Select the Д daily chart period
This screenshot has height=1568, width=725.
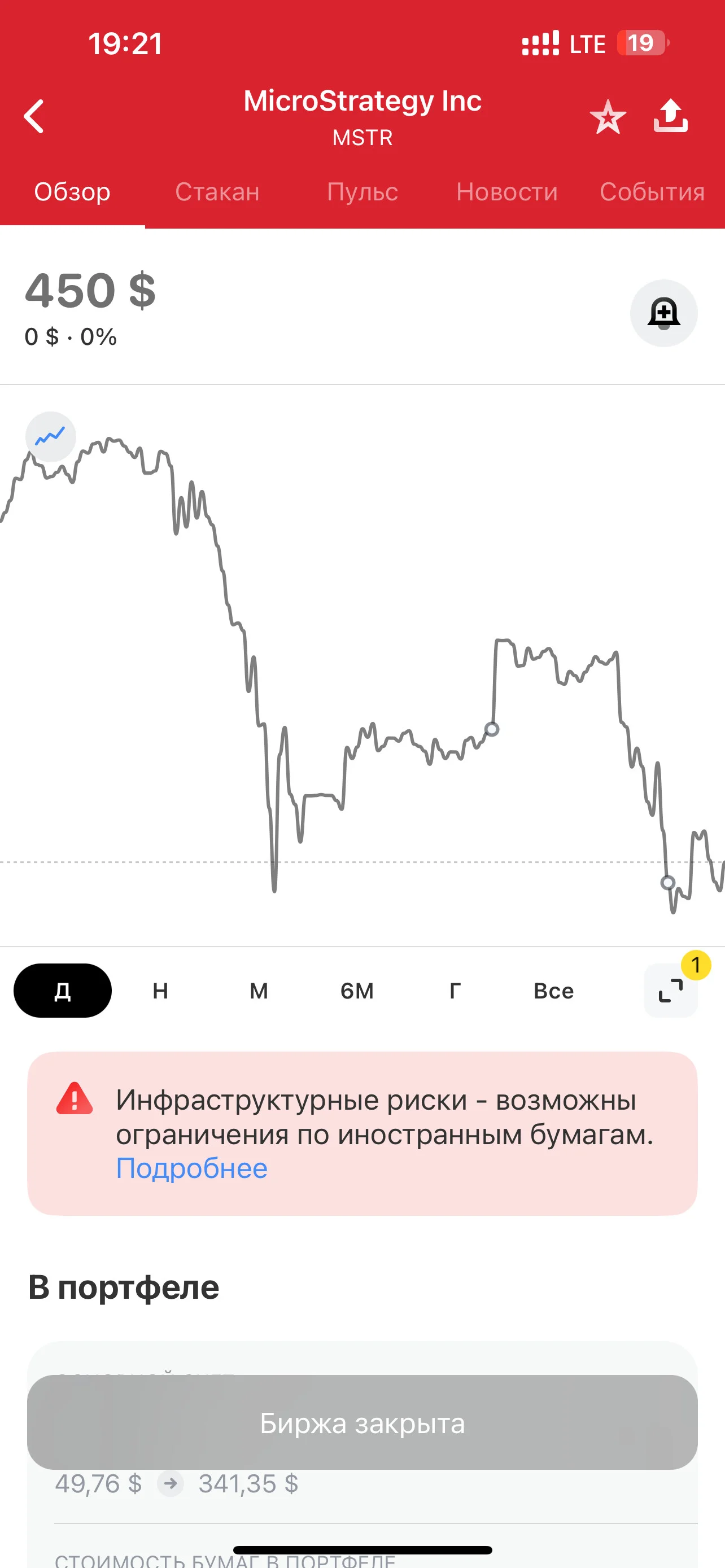(x=63, y=991)
